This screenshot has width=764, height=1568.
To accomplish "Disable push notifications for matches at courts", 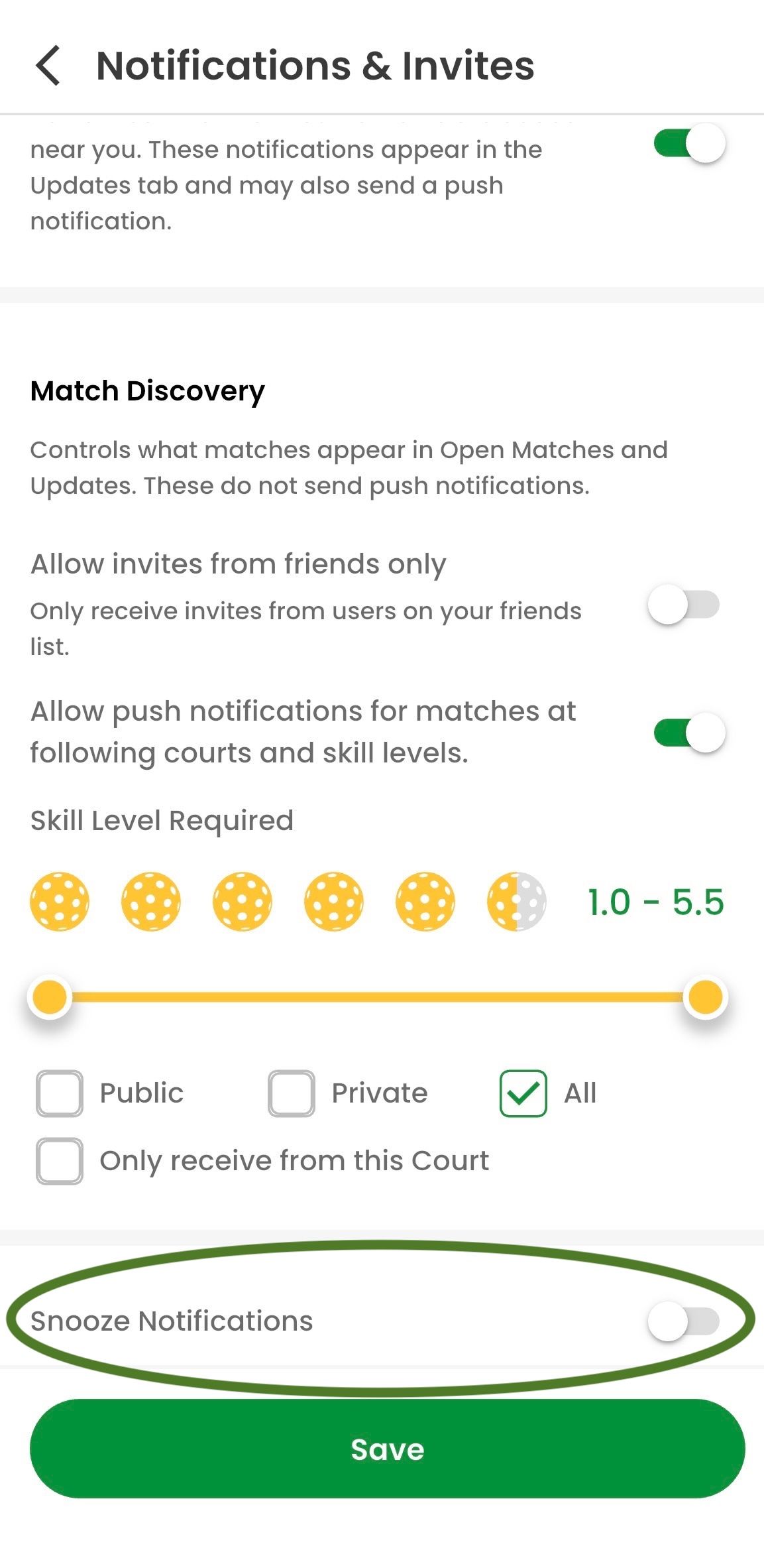I will [x=688, y=733].
